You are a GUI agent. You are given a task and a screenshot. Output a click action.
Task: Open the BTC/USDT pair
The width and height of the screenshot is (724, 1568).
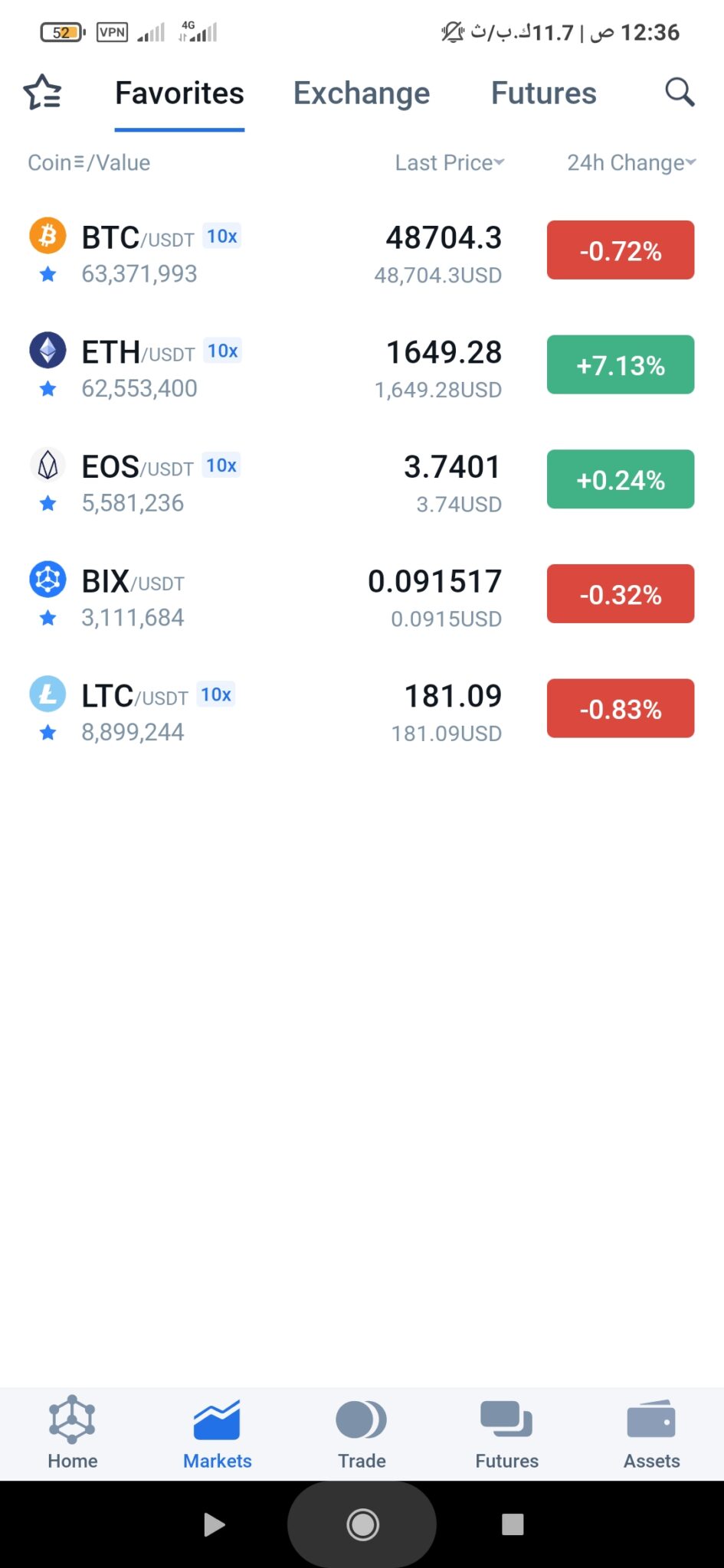(x=362, y=253)
